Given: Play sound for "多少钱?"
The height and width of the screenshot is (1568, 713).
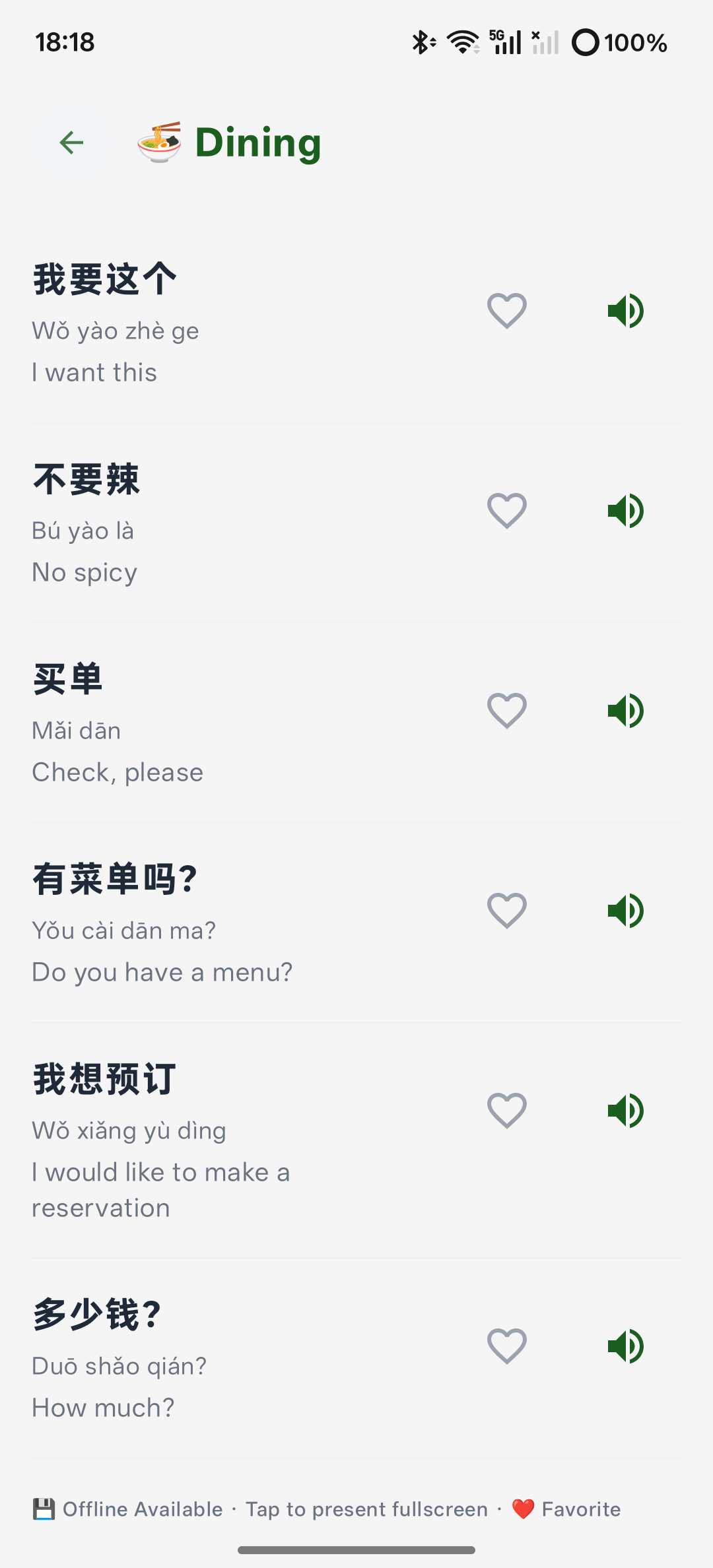Looking at the screenshot, I should [x=626, y=1346].
